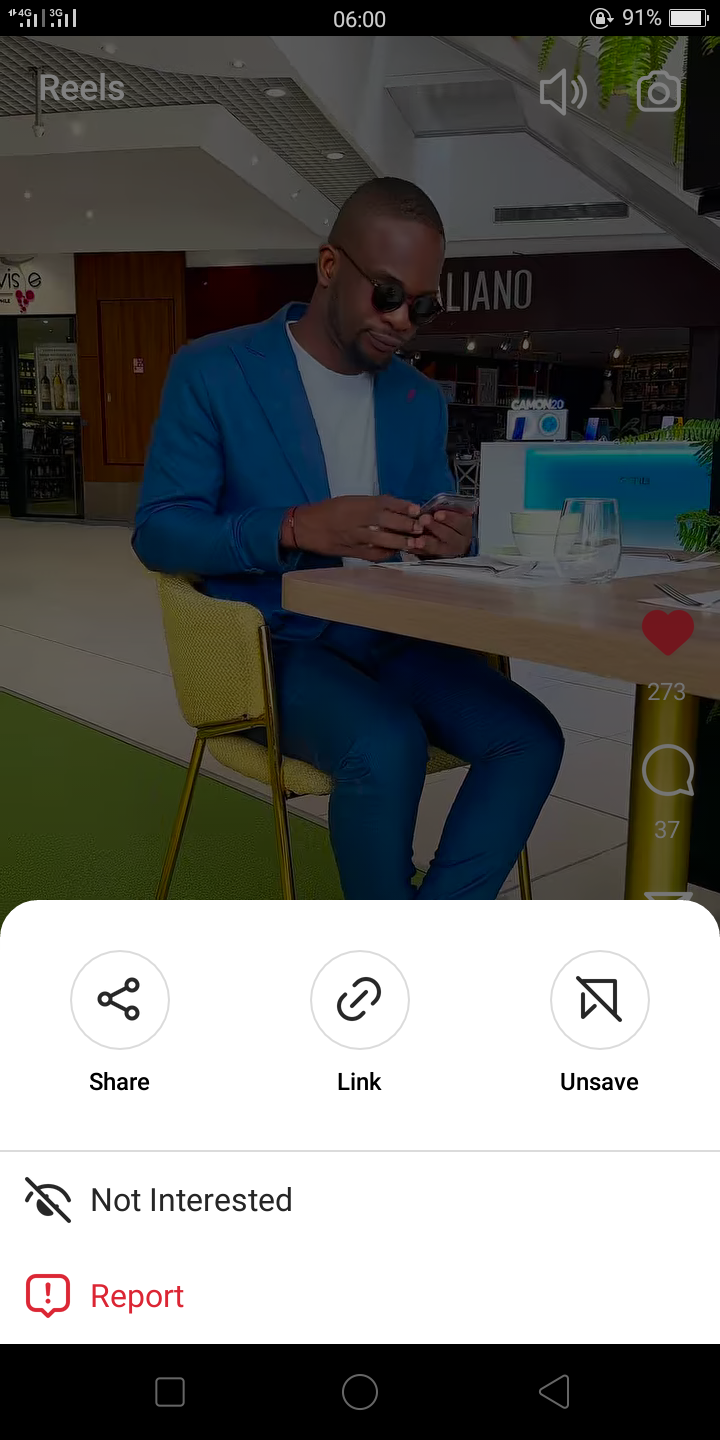Unsave this reel
This screenshot has width=720, height=1440.
click(599, 1000)
